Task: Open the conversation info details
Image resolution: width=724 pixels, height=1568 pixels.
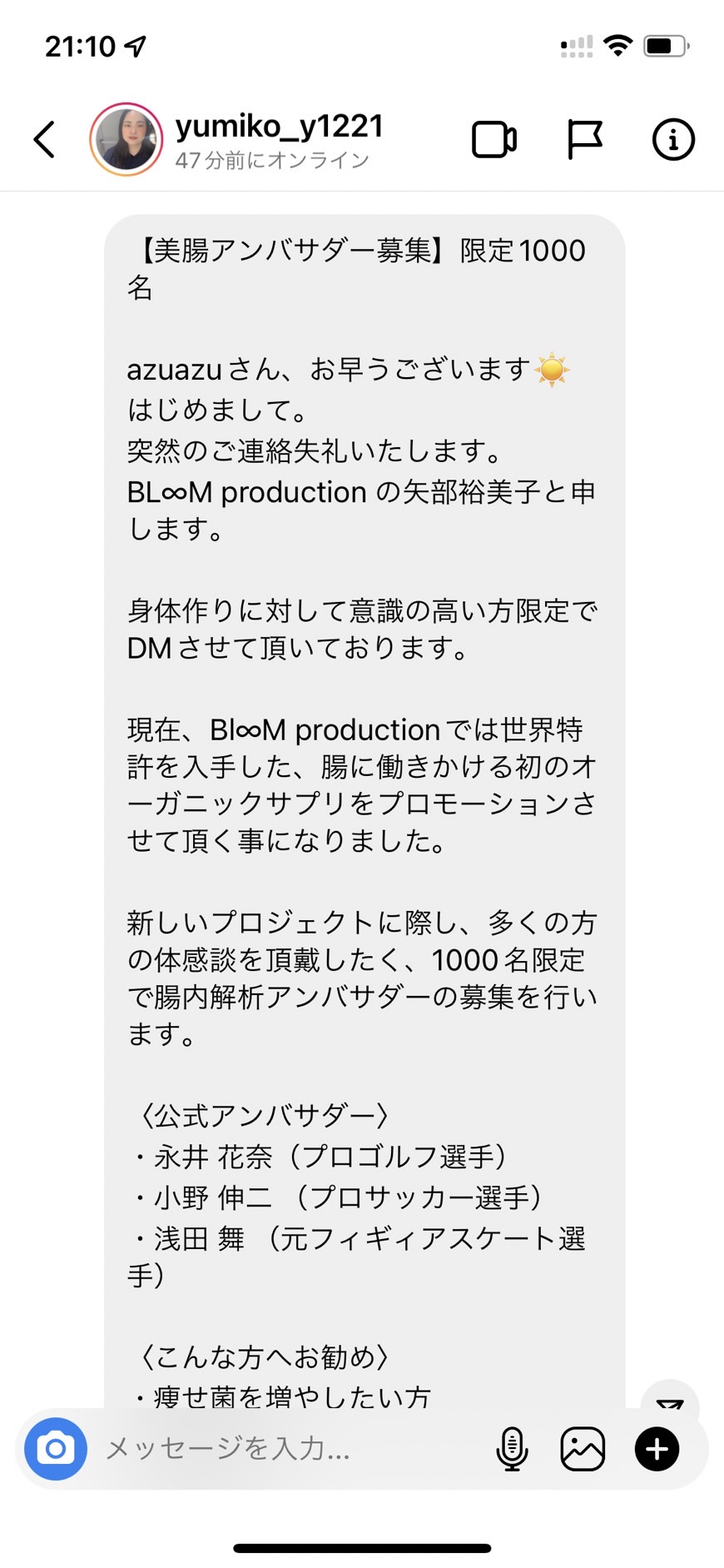Action: click(x=673, y=139)
